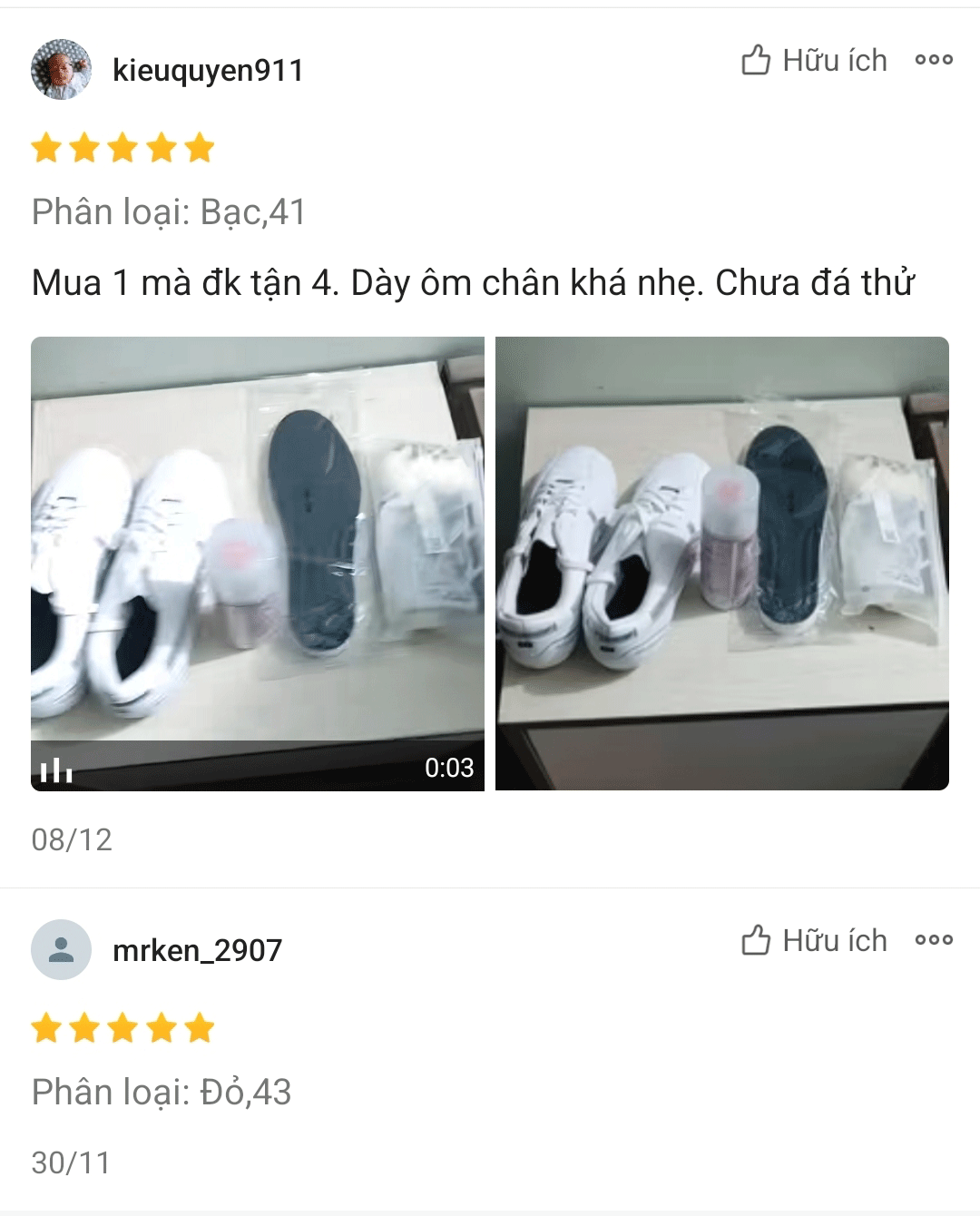Open the overflow menu on kieuquyen911's review
The height and width of the screenshot is (1216, 980).
pos(934,61)
